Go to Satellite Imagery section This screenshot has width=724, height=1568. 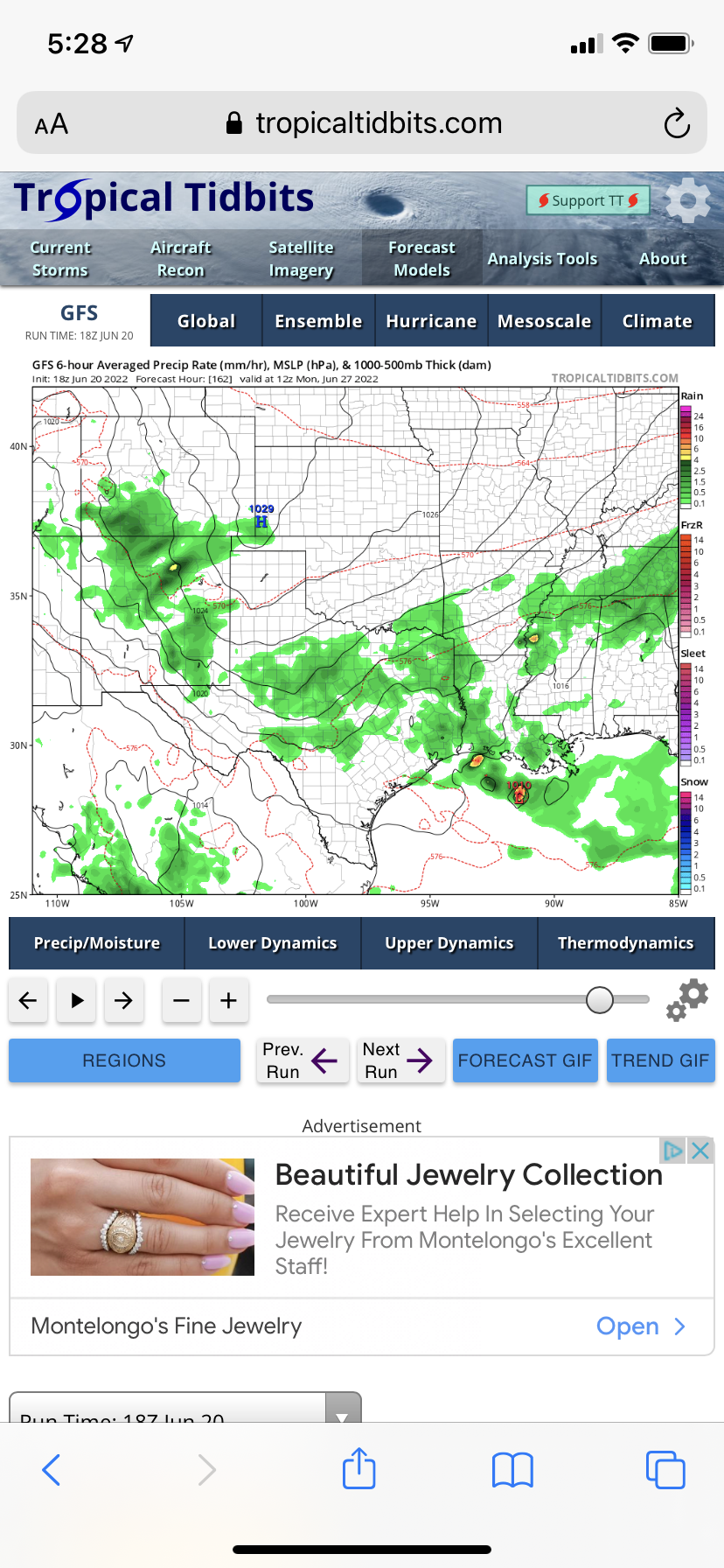[x=301, y=259]
